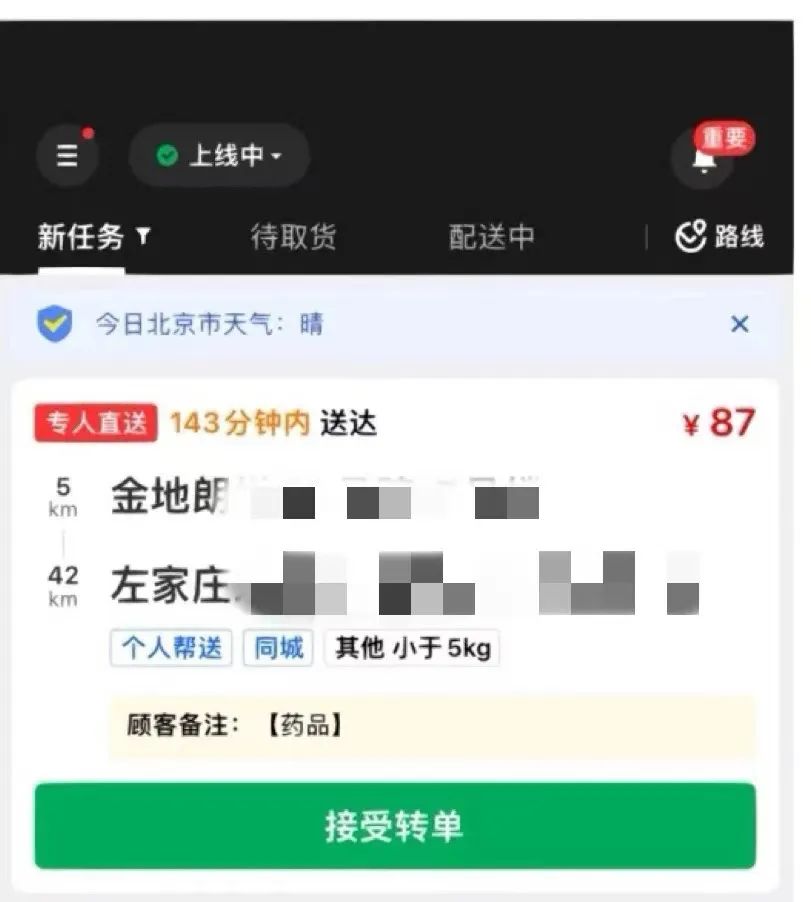
Task: Switch to the 配送中 tab
Action: [491, 237]
